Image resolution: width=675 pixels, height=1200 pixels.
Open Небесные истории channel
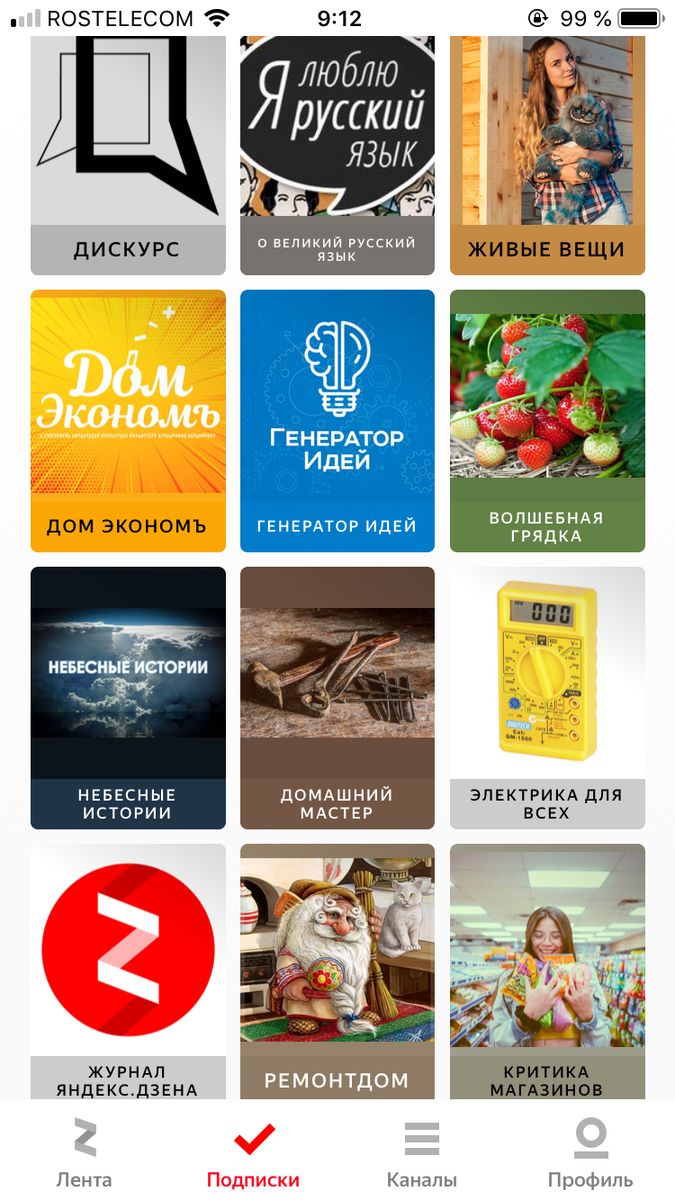127,697
